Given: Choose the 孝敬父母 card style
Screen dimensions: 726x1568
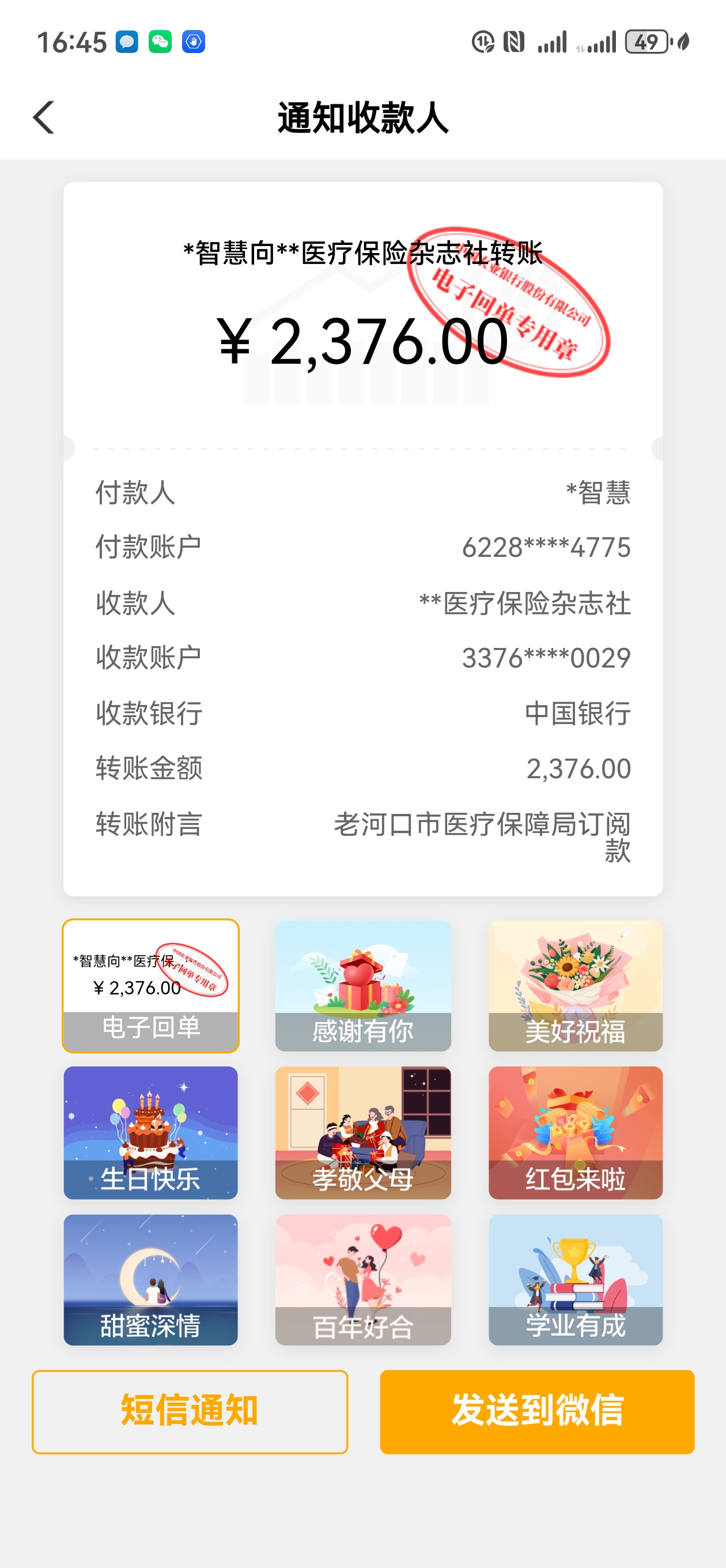Looking at the screenshot, I should tap(362, 1132).
